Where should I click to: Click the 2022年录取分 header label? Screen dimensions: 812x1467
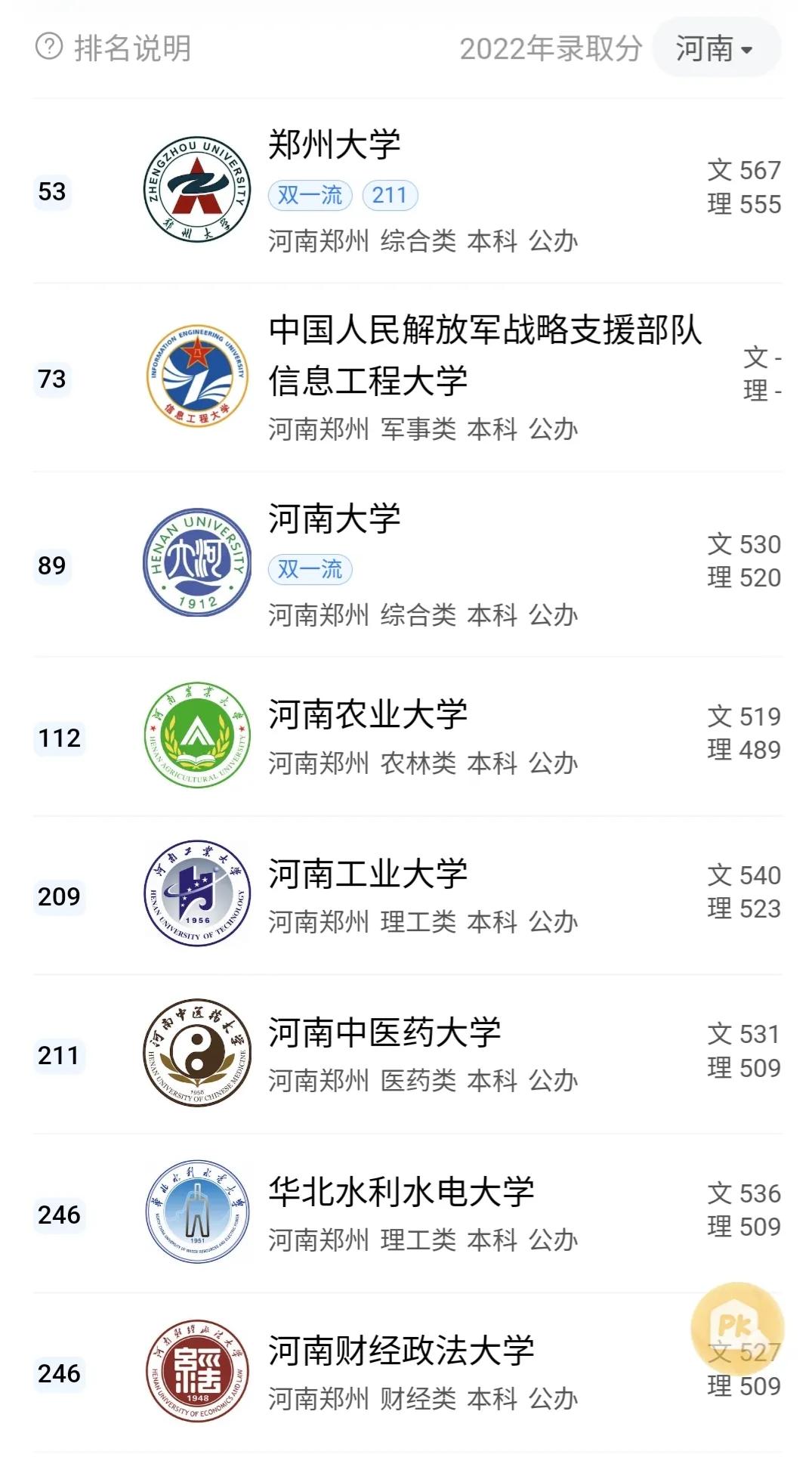click(554, 48)
